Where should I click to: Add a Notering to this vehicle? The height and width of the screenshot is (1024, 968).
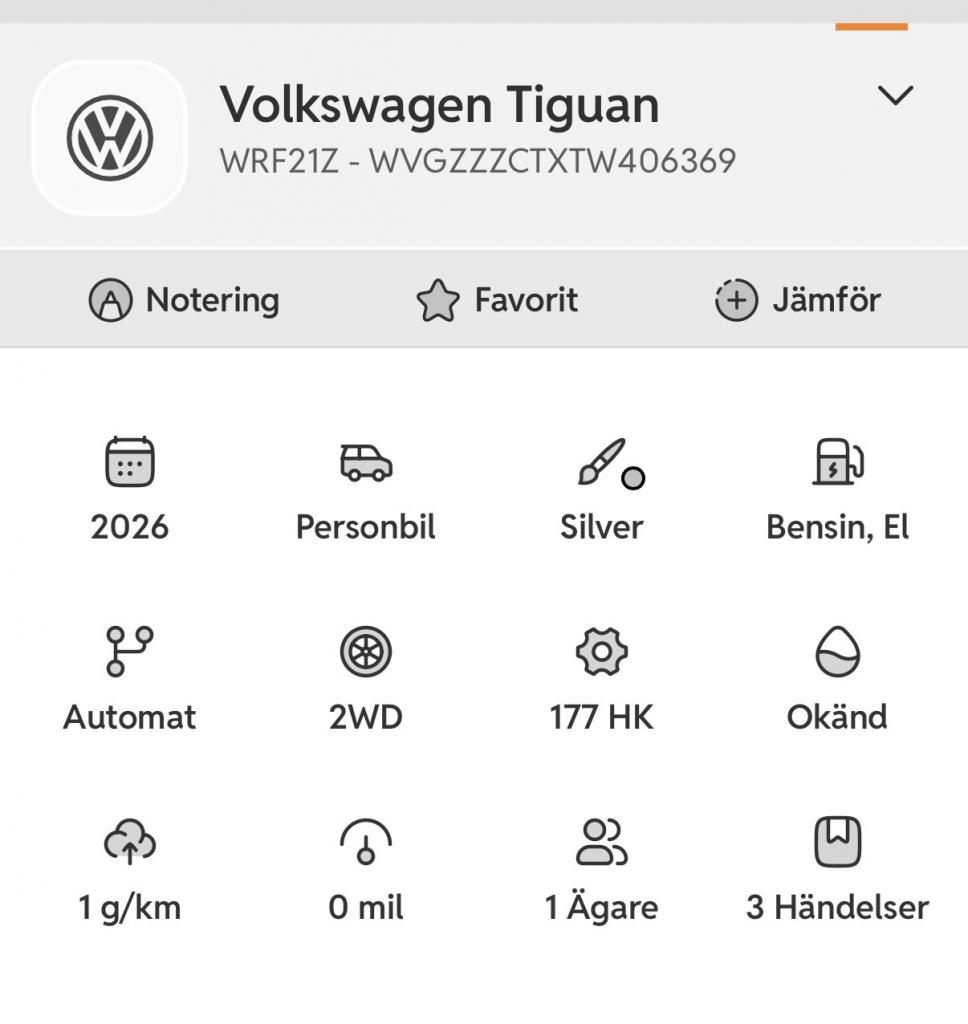[x=184, y=300]
